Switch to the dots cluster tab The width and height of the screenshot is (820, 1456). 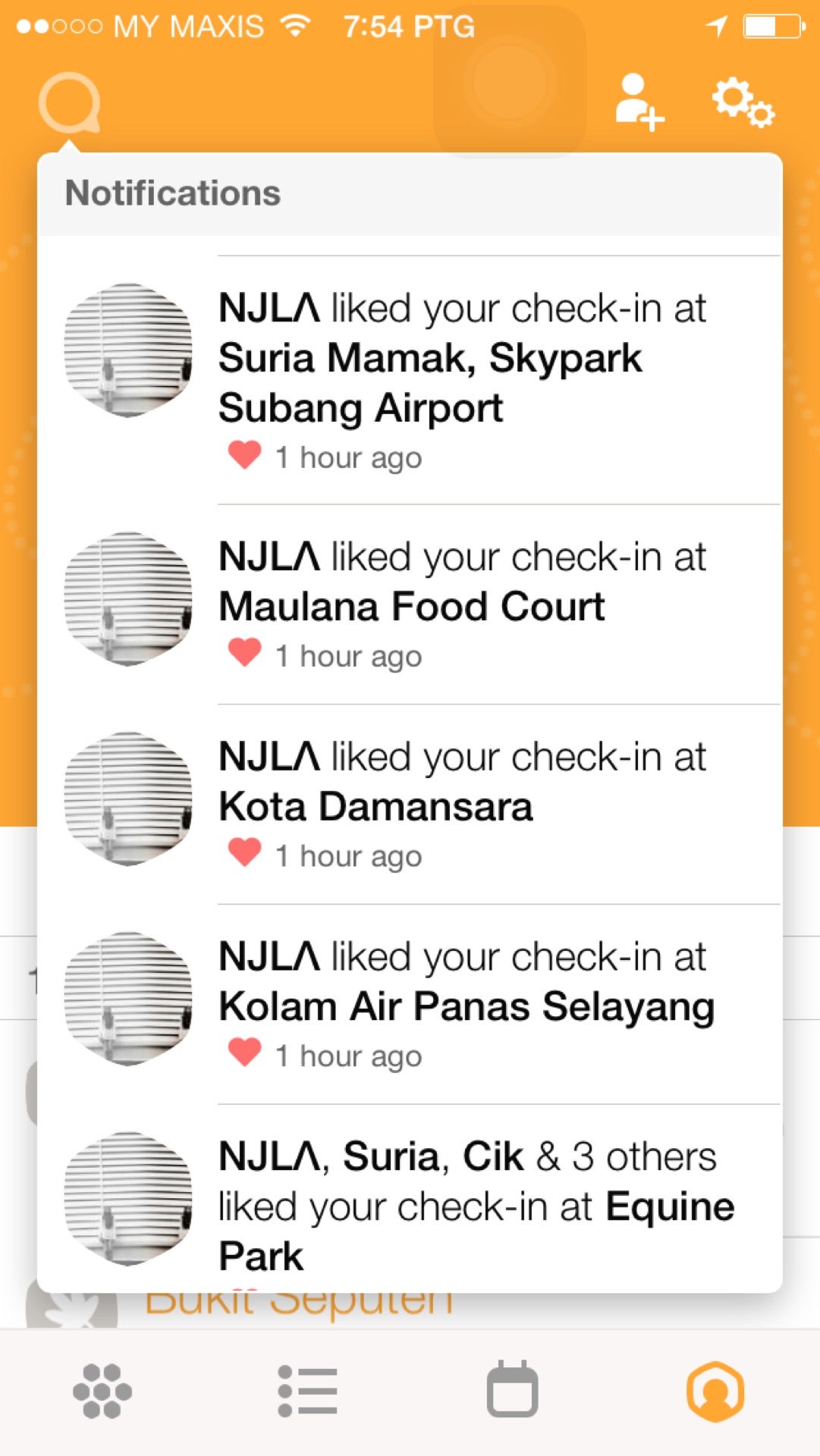102,1391
